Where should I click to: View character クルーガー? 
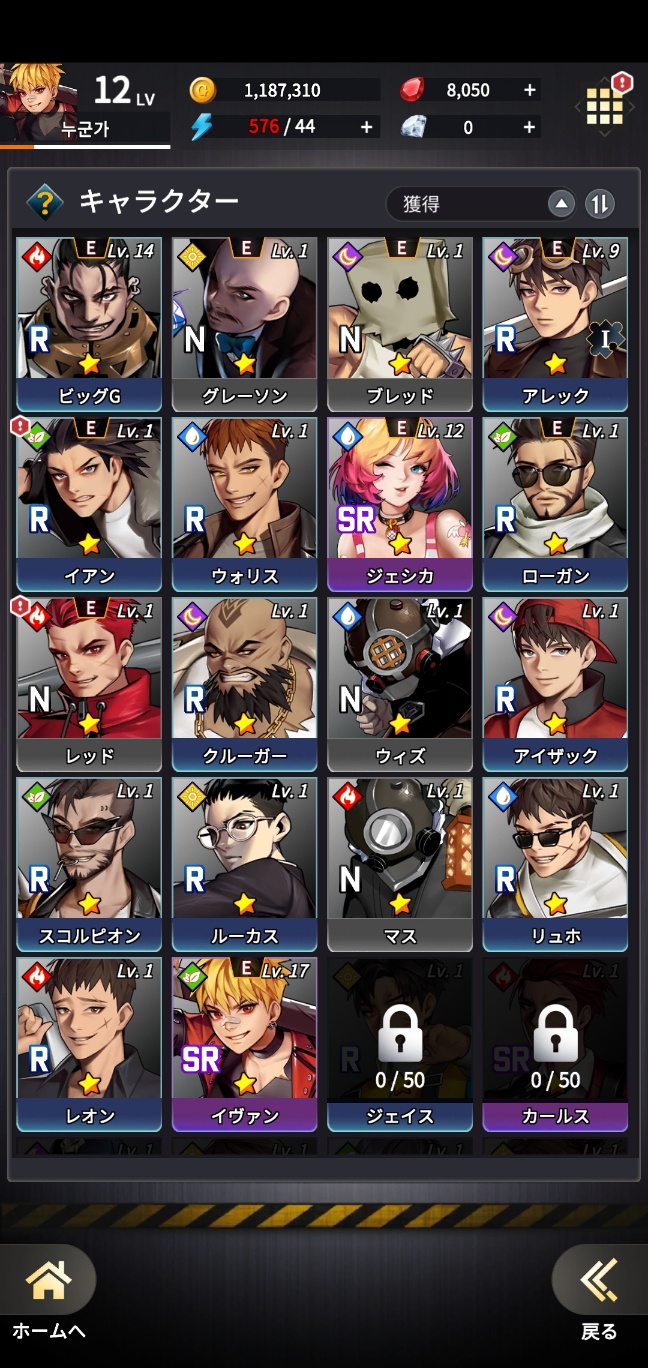244,682
